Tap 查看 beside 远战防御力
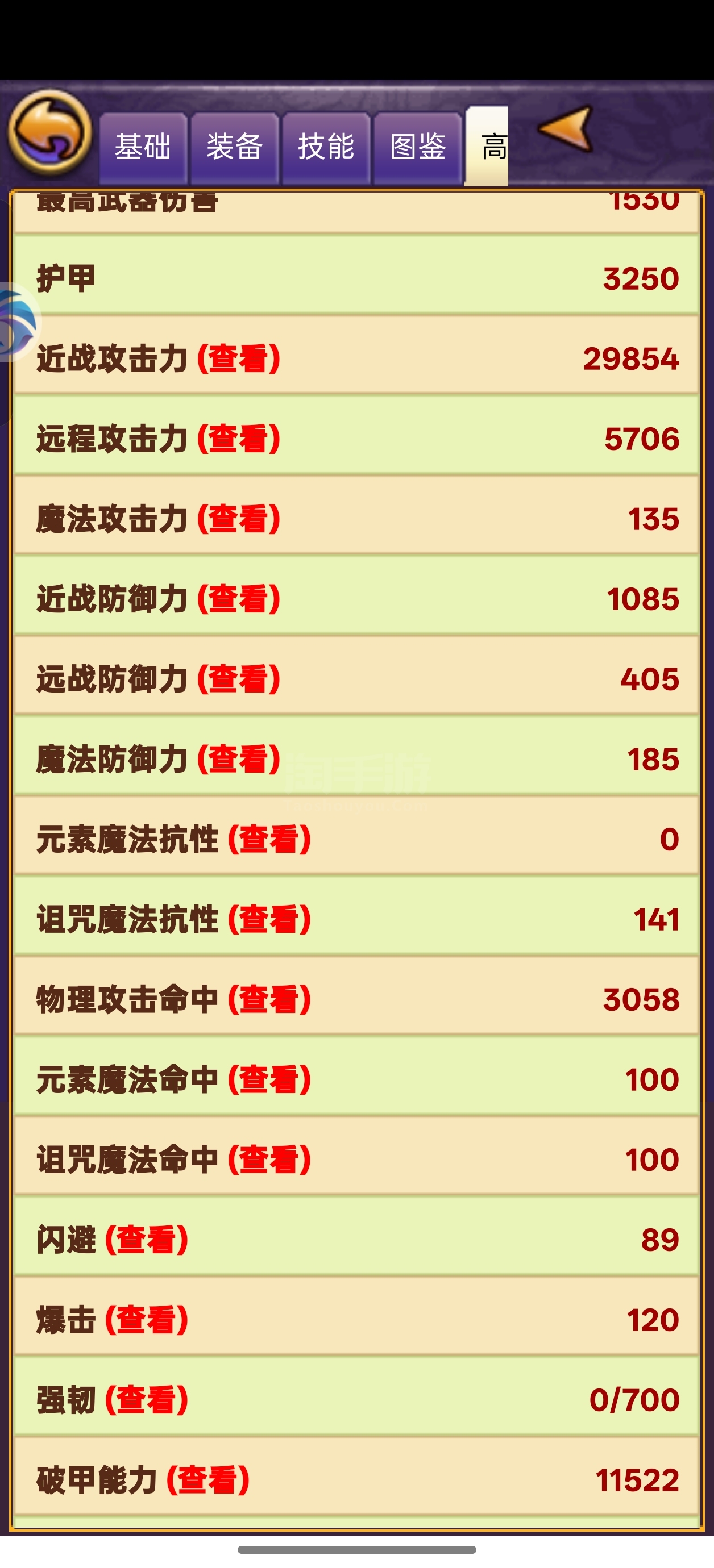Viewport: 714px width, 1568px height. [239, 679]
